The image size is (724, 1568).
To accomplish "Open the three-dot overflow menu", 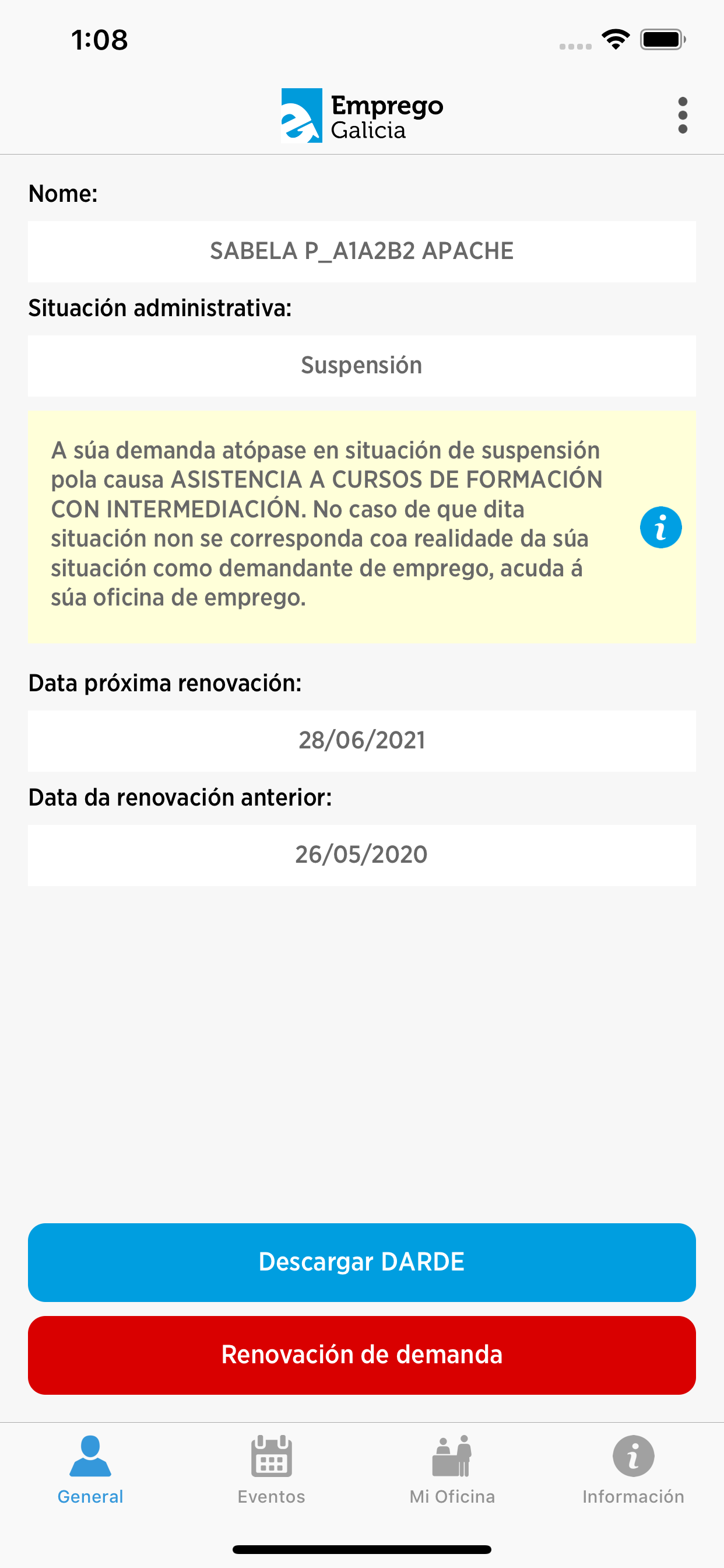I will 683,116.
